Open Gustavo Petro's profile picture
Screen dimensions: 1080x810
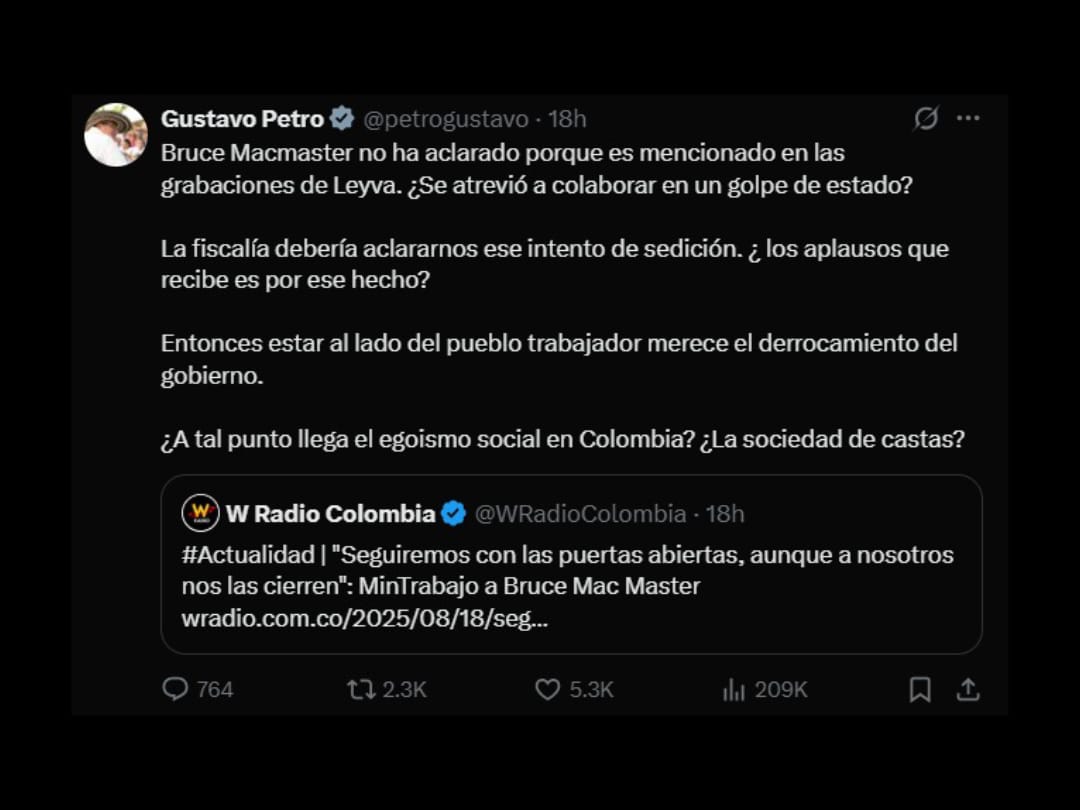tap(116, 135)
